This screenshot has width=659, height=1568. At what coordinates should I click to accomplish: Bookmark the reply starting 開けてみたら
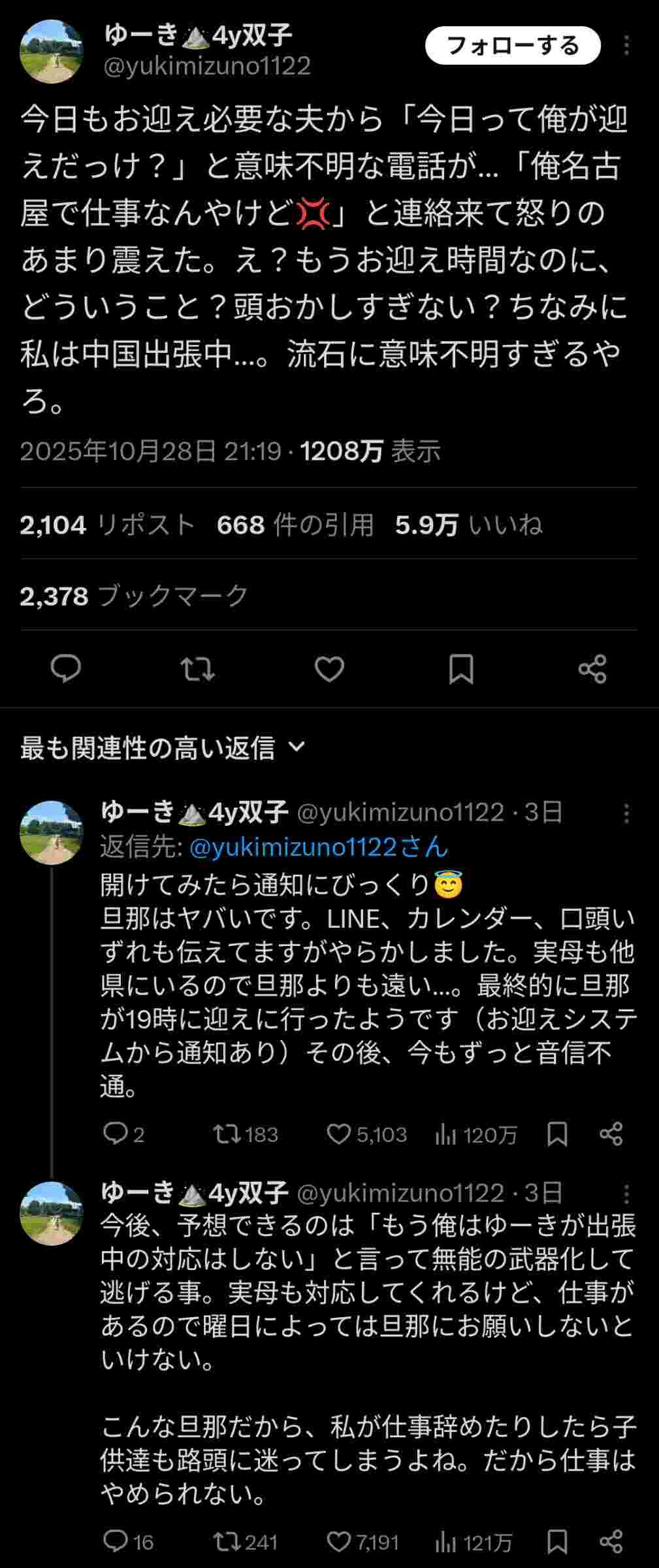pos(557,1134)
